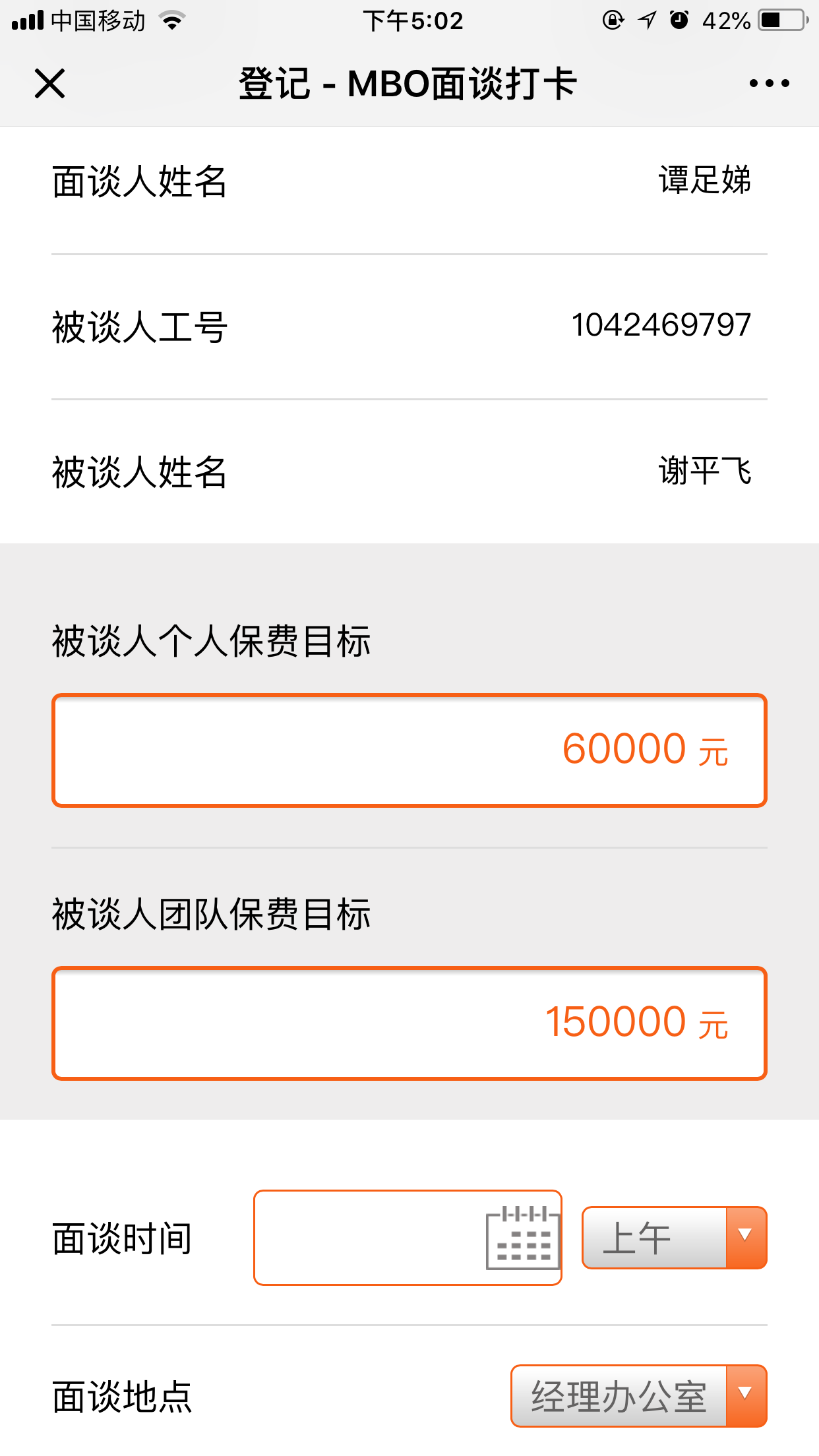Open the 面谈时间 date picker
Viewport: 819px width, 1456px height.
tap(408, 1238)
